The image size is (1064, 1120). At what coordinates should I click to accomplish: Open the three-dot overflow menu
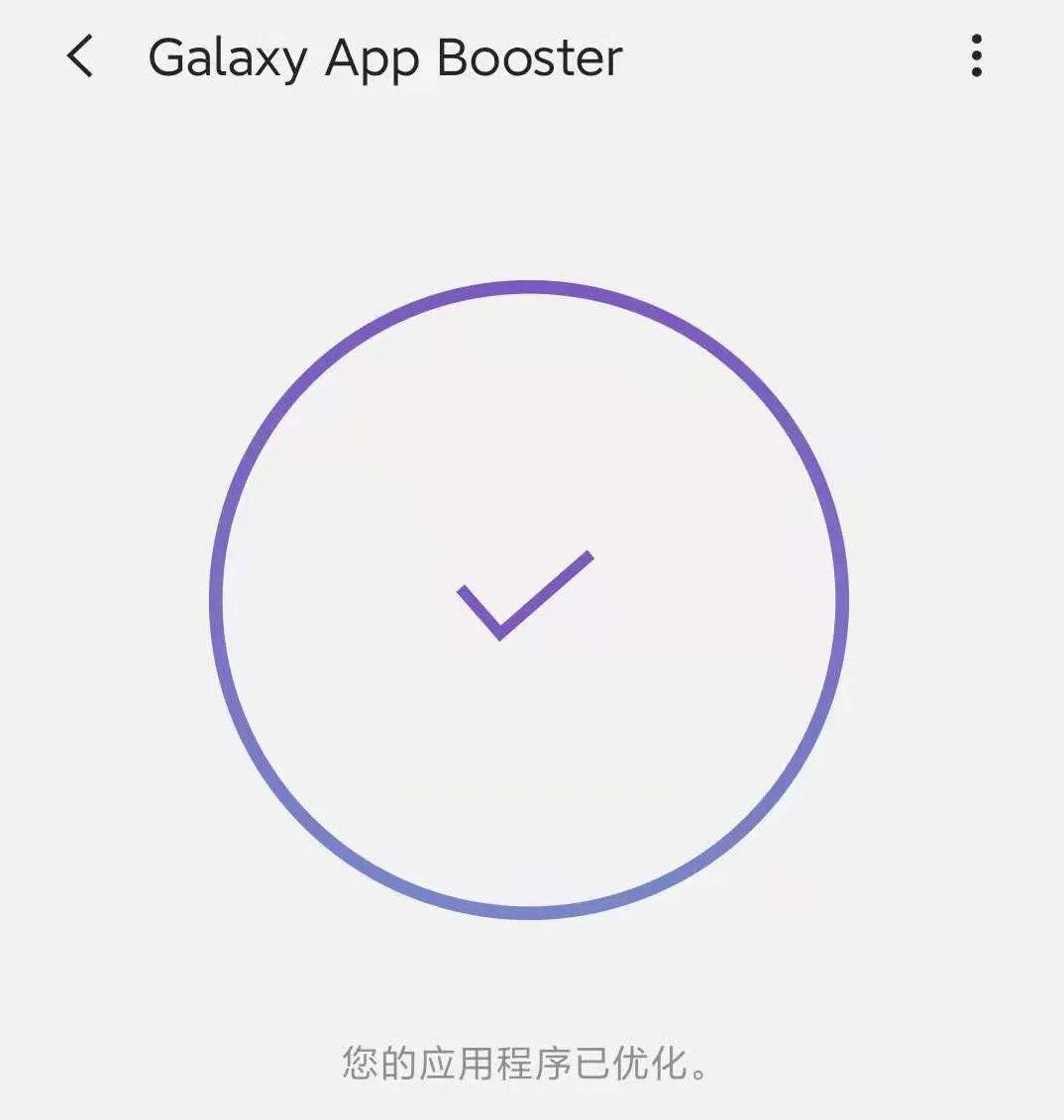(x=976, y=56)
